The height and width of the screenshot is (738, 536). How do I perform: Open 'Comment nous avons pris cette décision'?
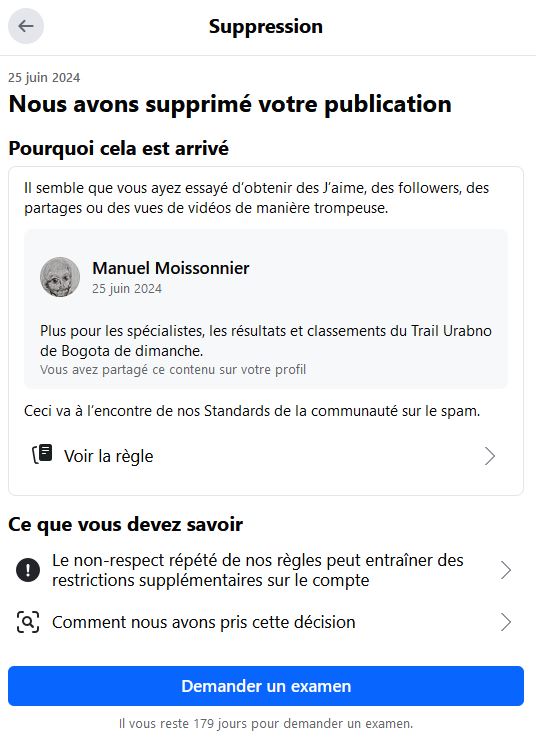(265, 622)
